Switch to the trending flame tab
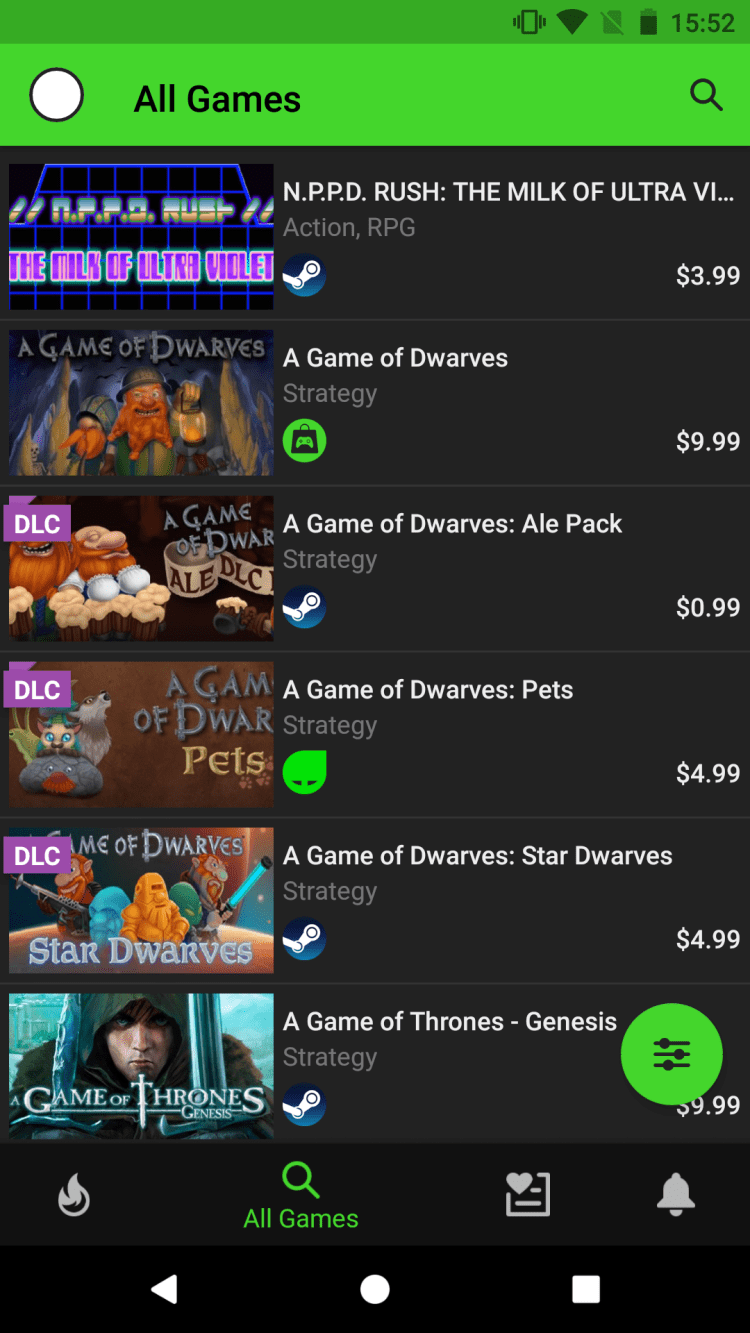The image size is (750, 1333). tap(74, 1194)
